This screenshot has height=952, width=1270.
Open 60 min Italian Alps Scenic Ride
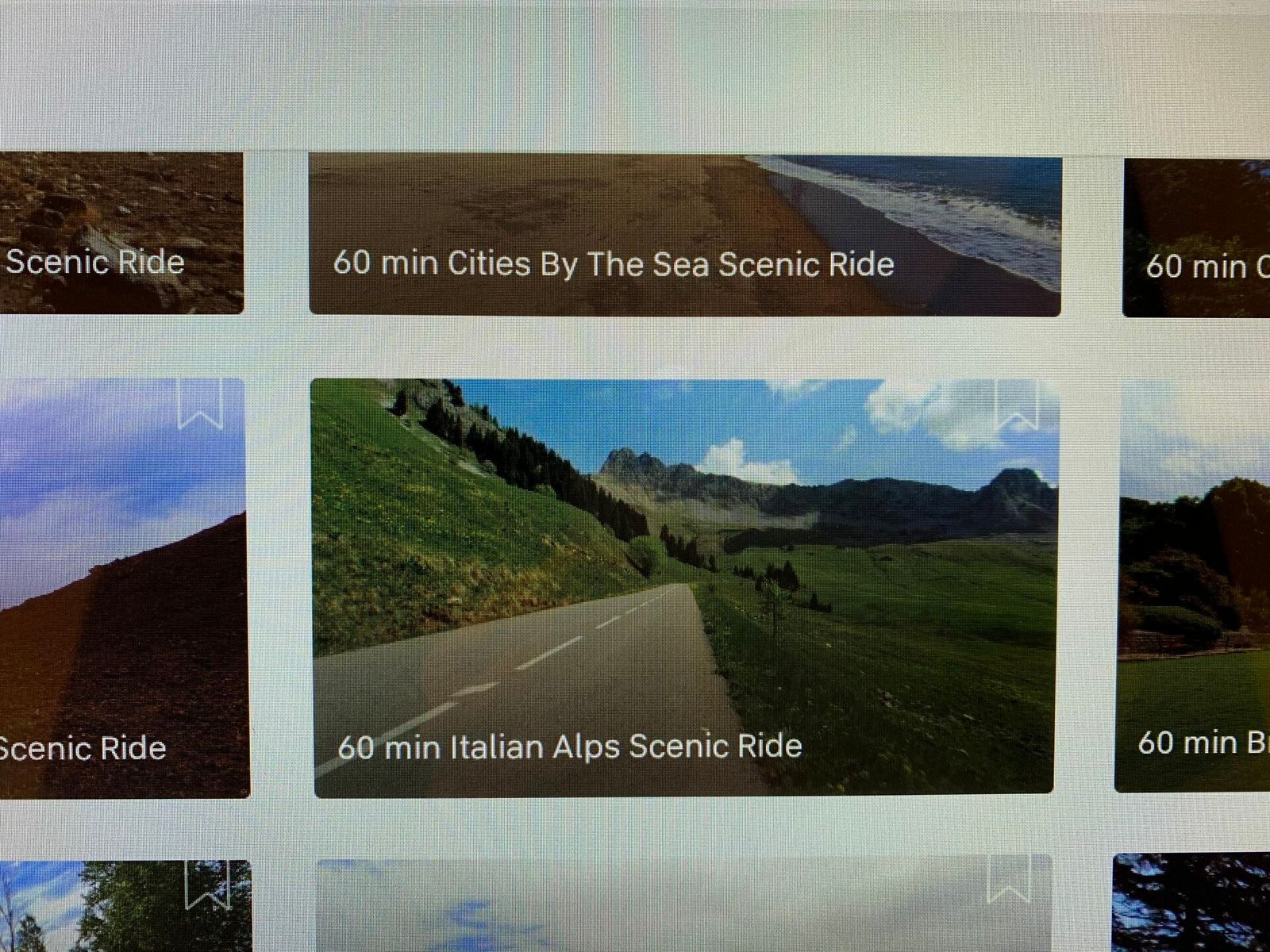[x=683, y=587]
